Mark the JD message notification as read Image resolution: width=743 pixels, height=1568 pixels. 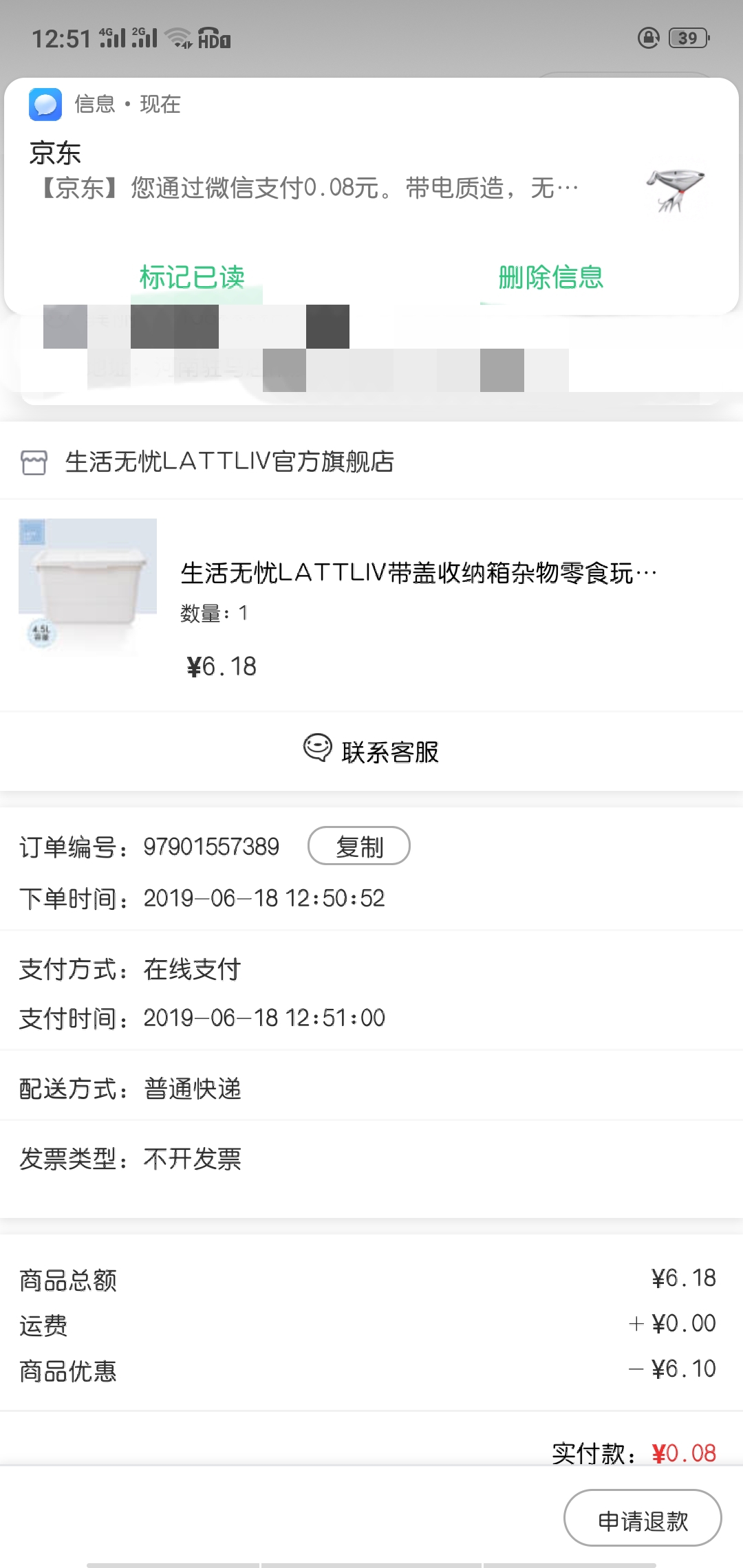tap(192, 277)
